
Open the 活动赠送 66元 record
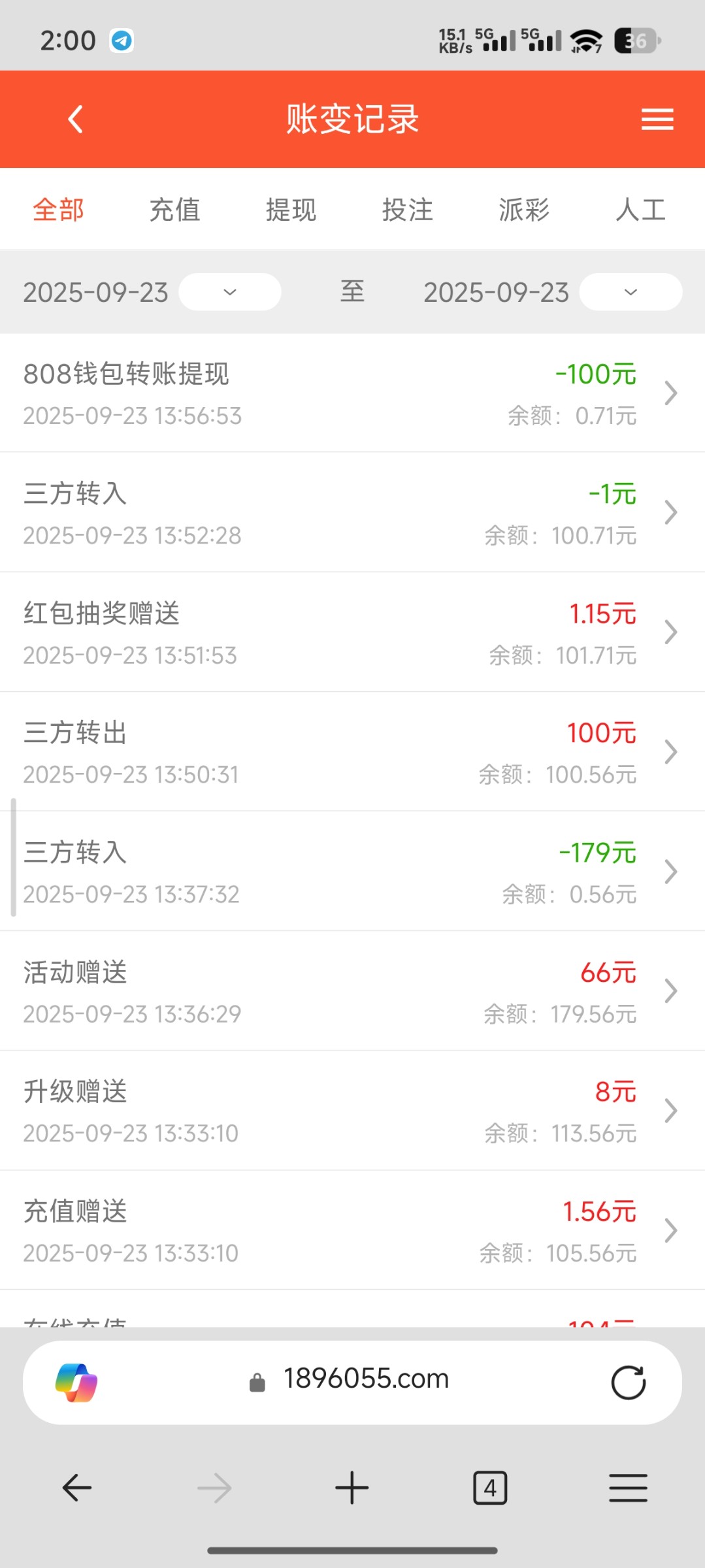(x=352, y=991)
